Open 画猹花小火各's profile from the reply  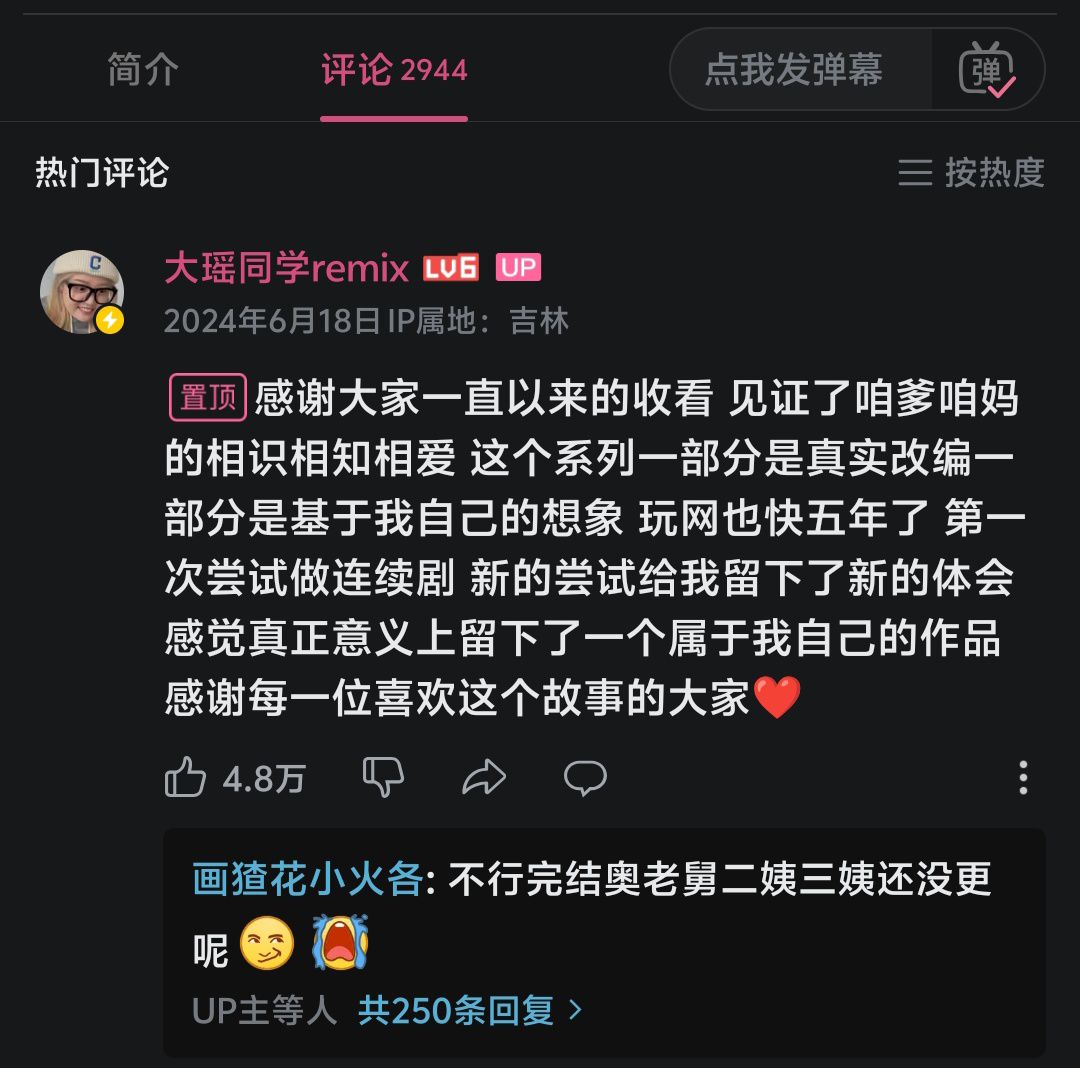point(308,880)
